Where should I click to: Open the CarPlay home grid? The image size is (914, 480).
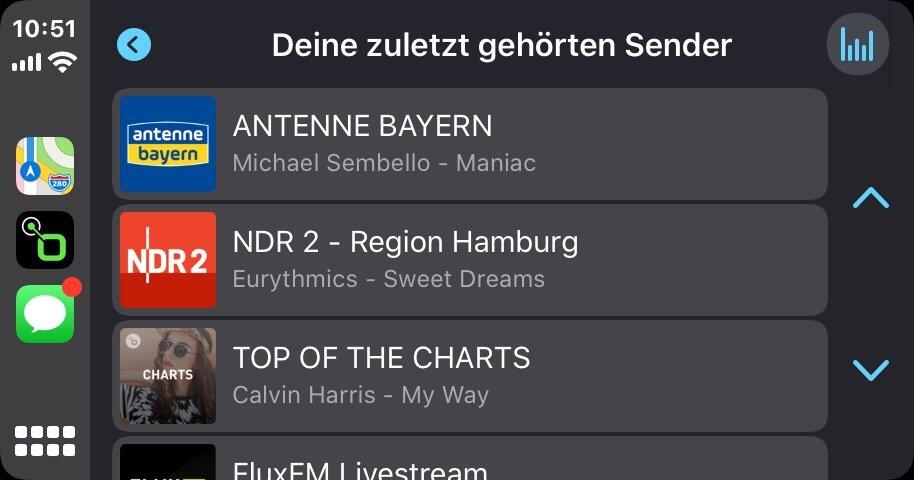[x=45, y=440]
